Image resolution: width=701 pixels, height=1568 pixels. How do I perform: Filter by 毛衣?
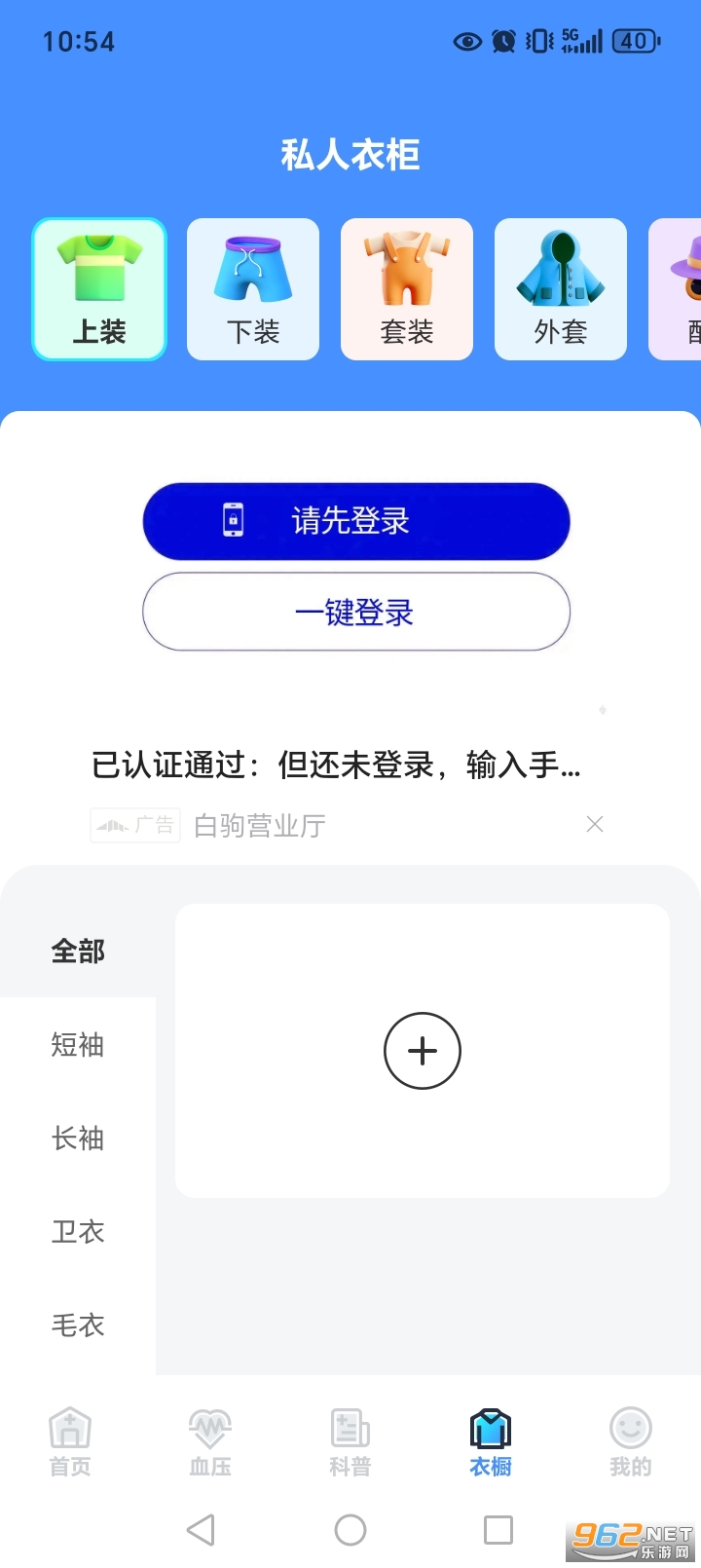pyautogui.click(x=78, y=1325)
